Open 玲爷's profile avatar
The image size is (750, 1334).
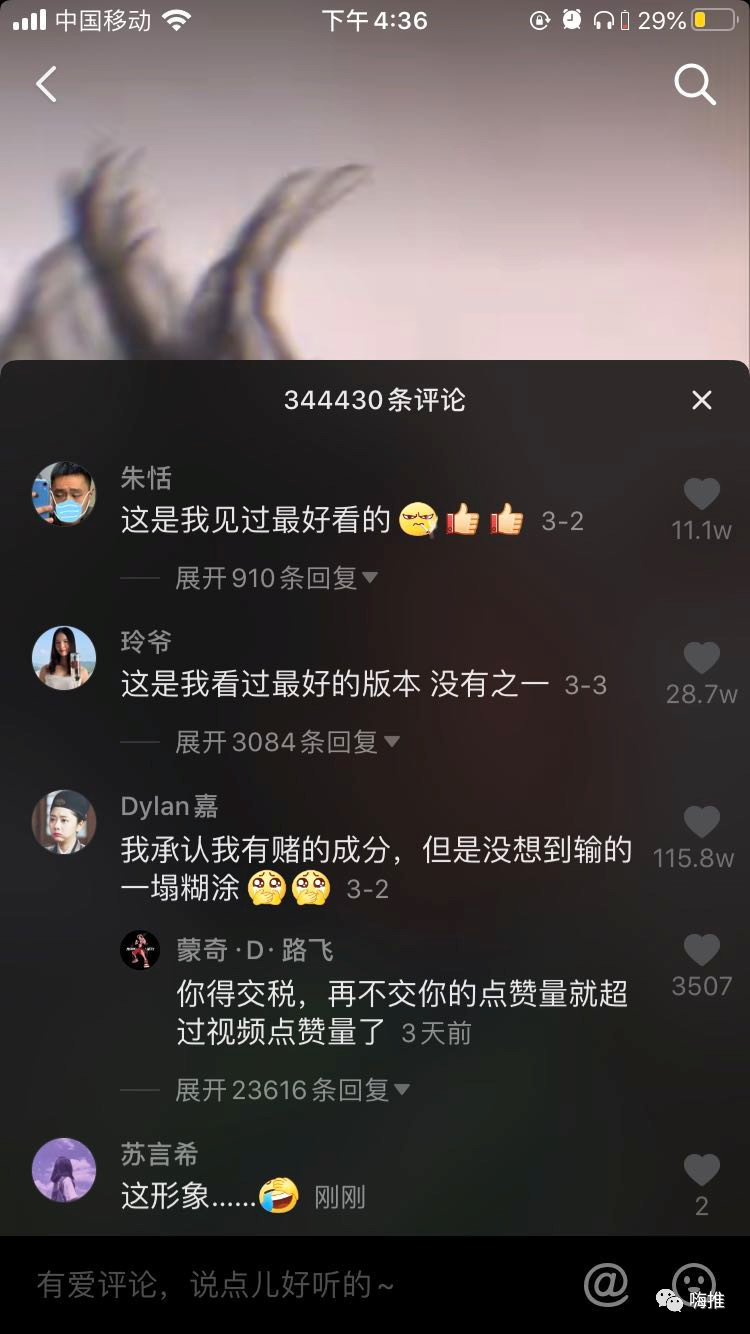click(x=64, y=658)
